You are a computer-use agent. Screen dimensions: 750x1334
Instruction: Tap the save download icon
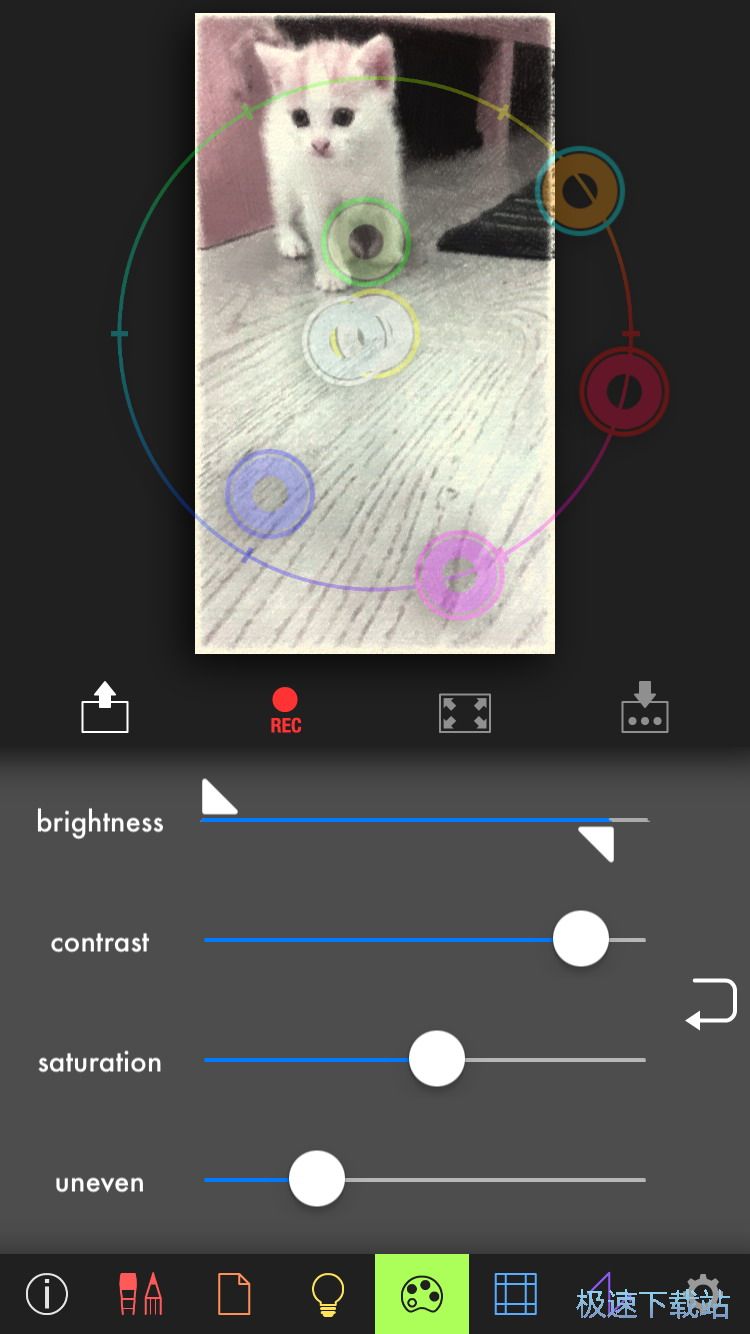tap(645, 708)
